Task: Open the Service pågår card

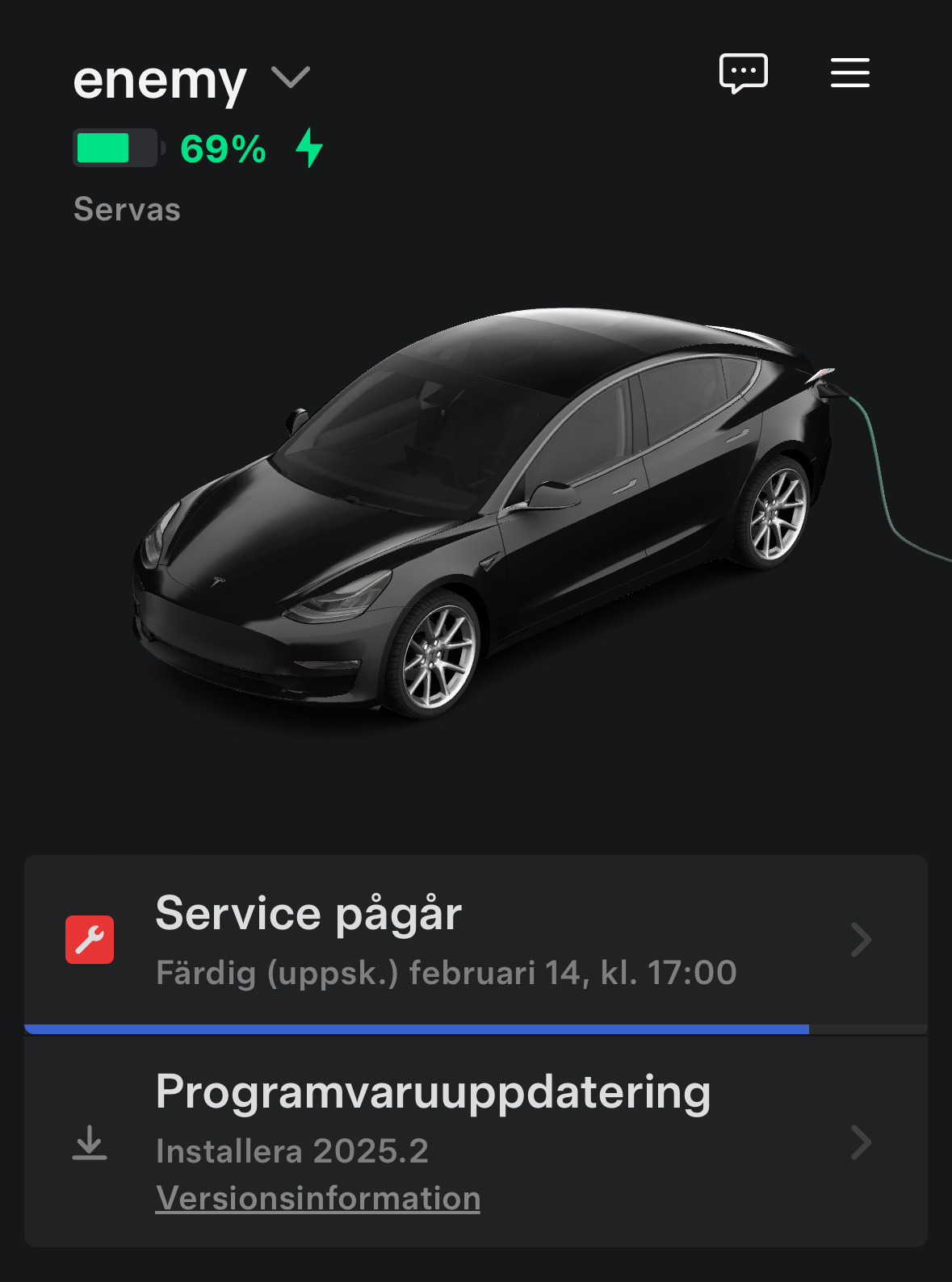Action: coord(475,941)
